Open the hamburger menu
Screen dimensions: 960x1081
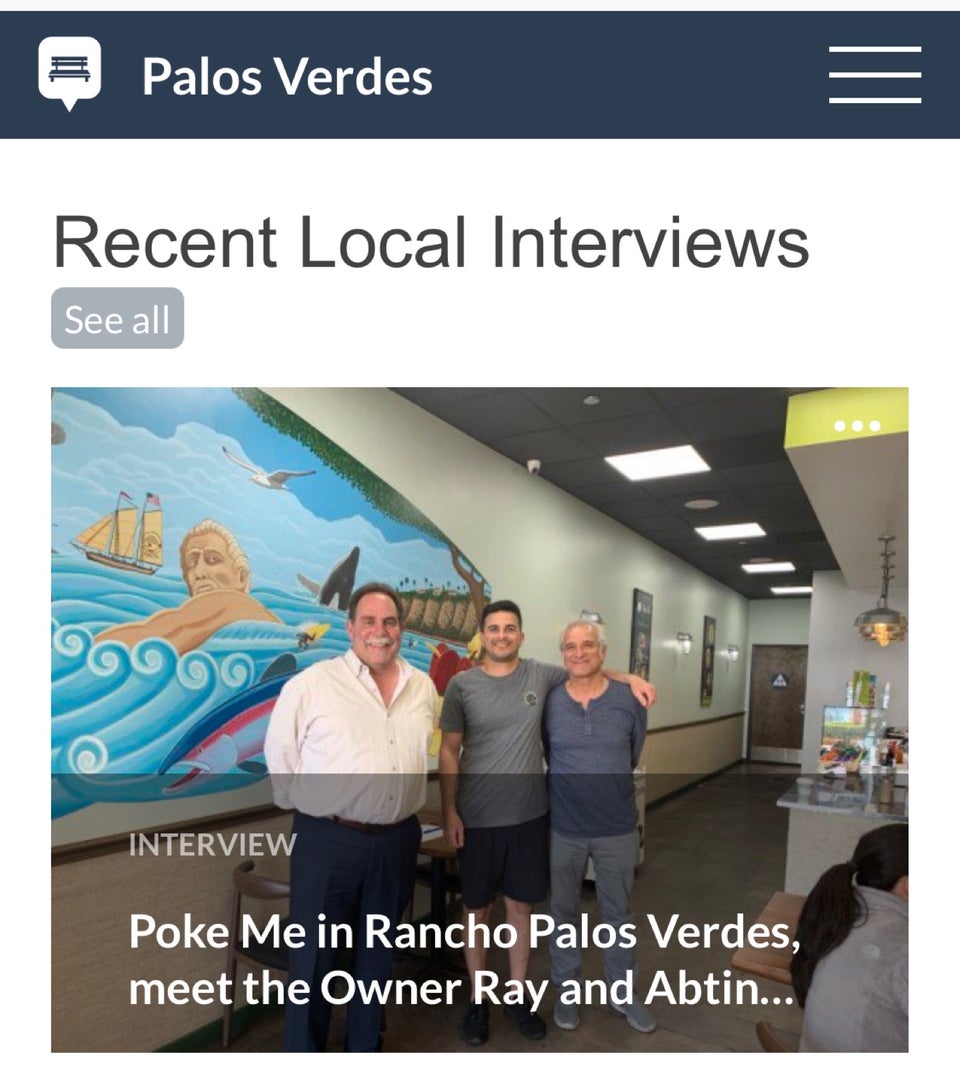point(874,75)
